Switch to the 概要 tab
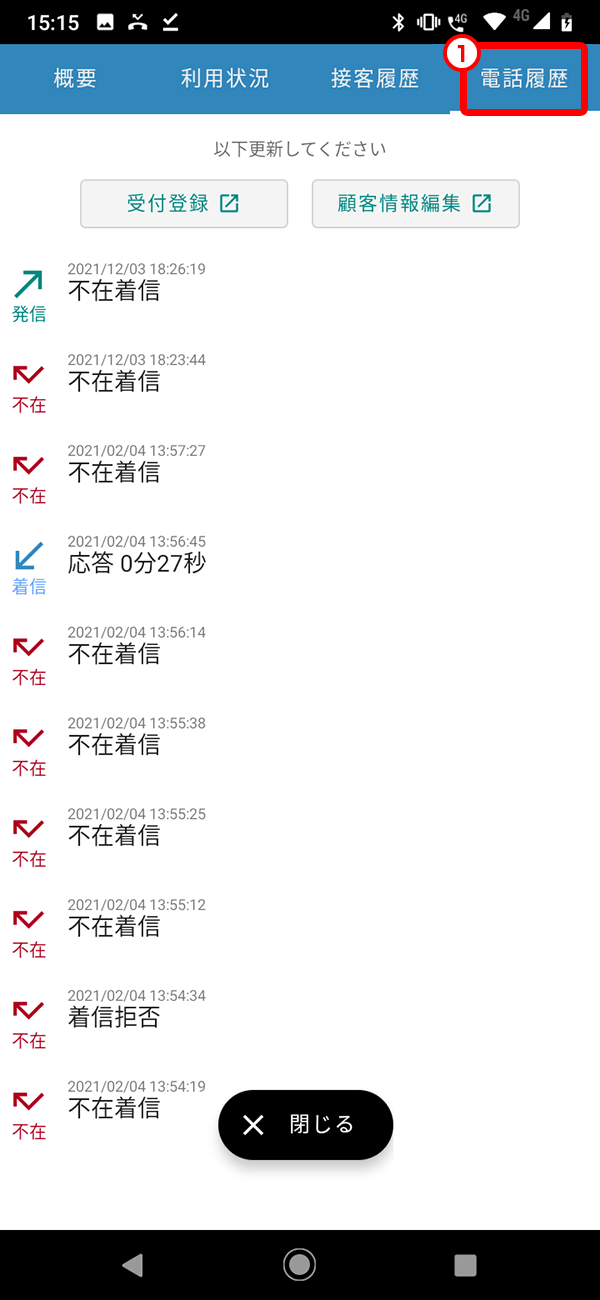Screen dimensions: 600x1300 [x=75, y=79]
